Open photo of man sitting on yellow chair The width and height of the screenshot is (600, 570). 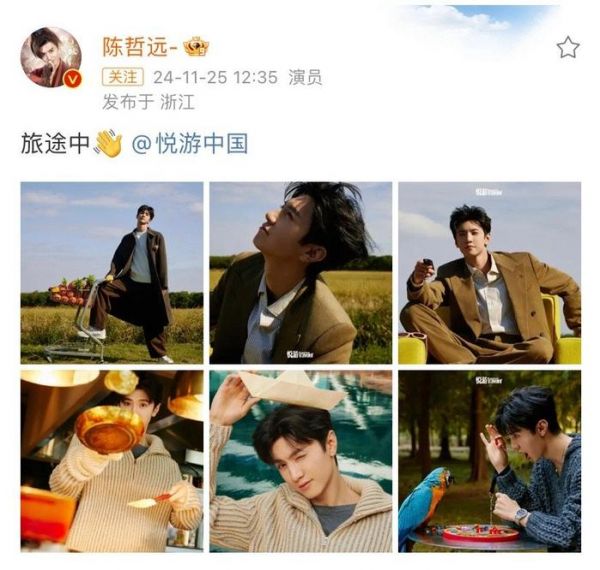(489, 272)
